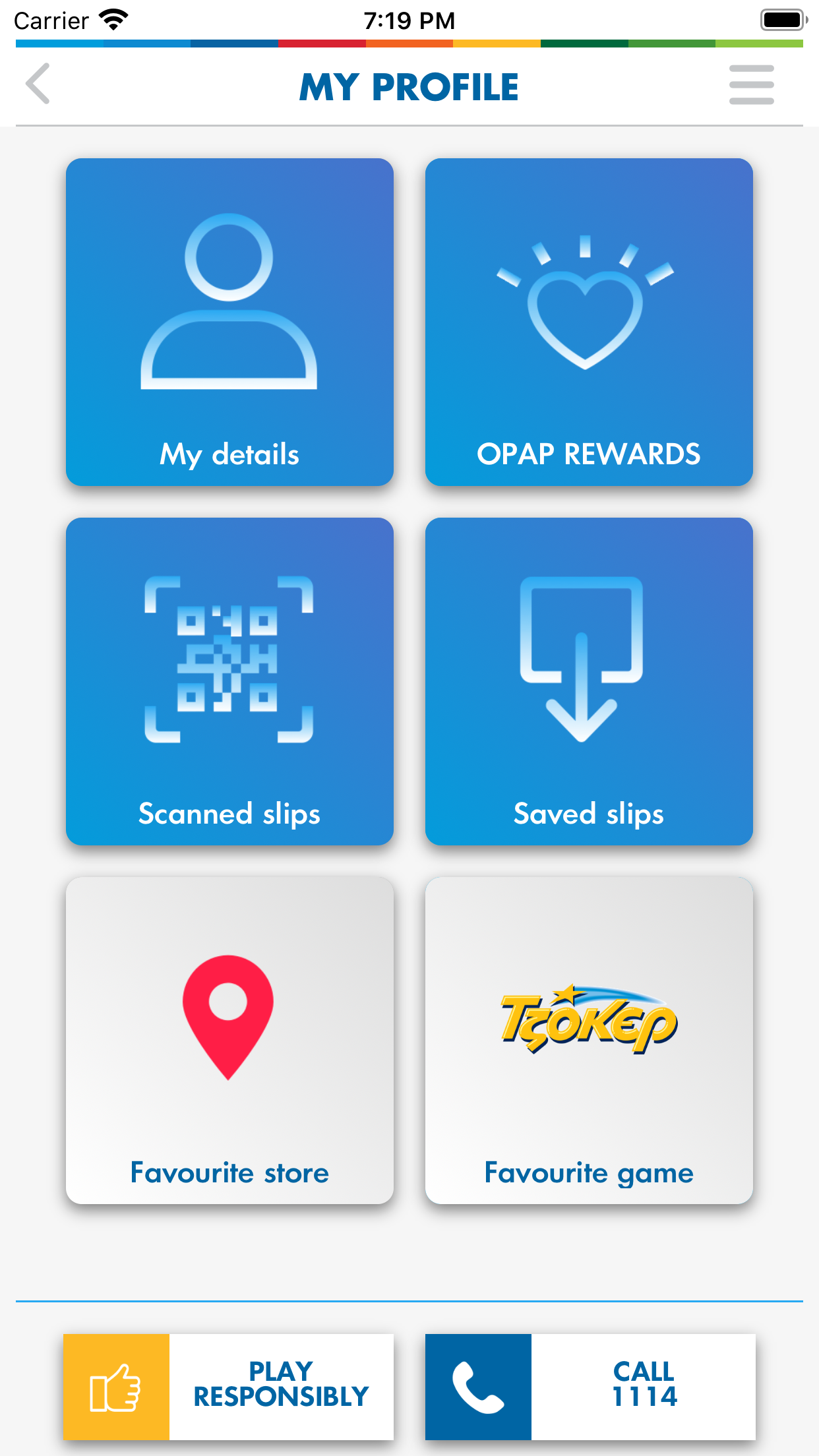Go back using the top-left arrow
The image size is (819, 1456).
(x=38, y=84)
